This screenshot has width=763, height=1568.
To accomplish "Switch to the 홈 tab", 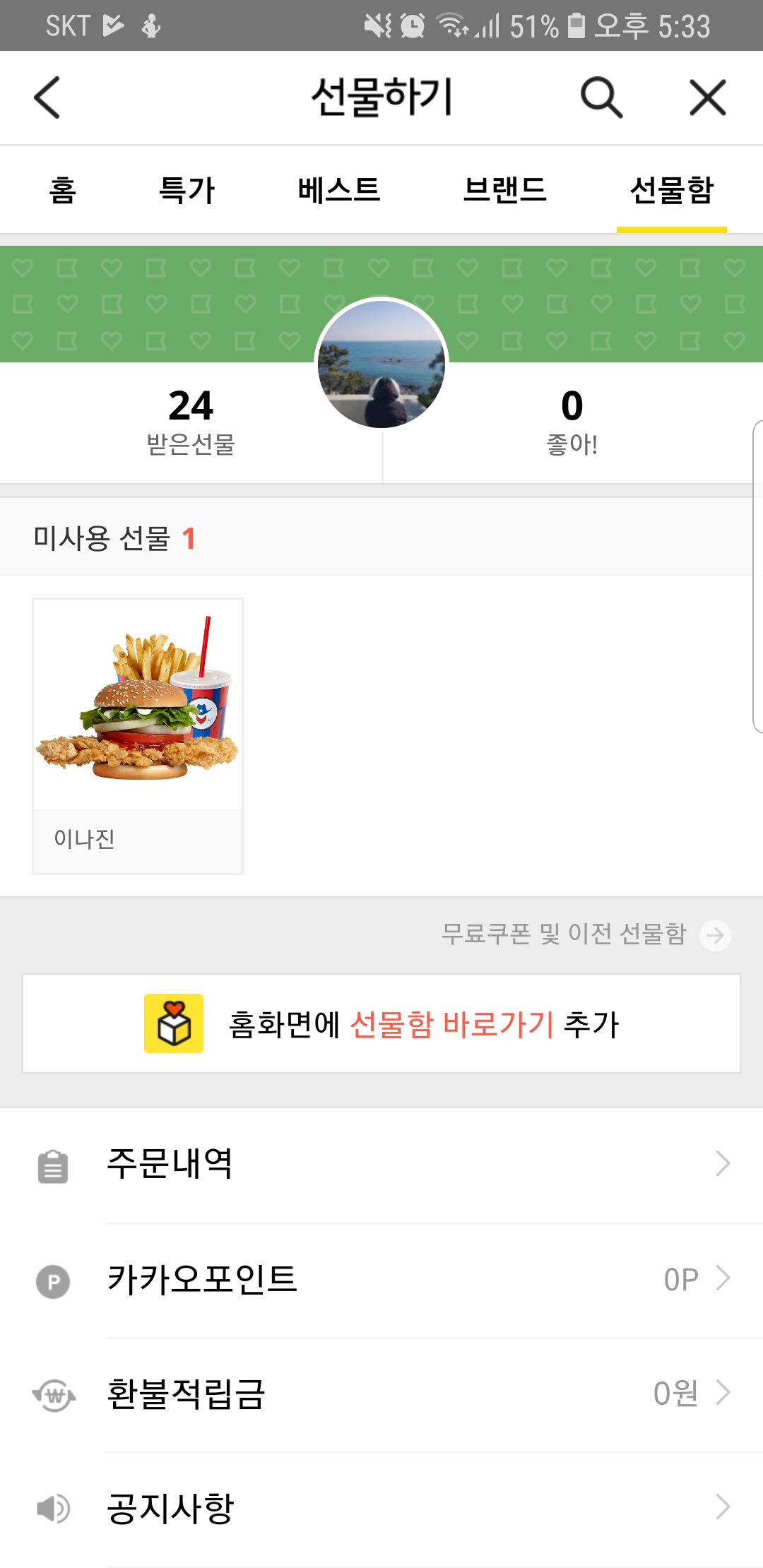I will pos(62,190).
